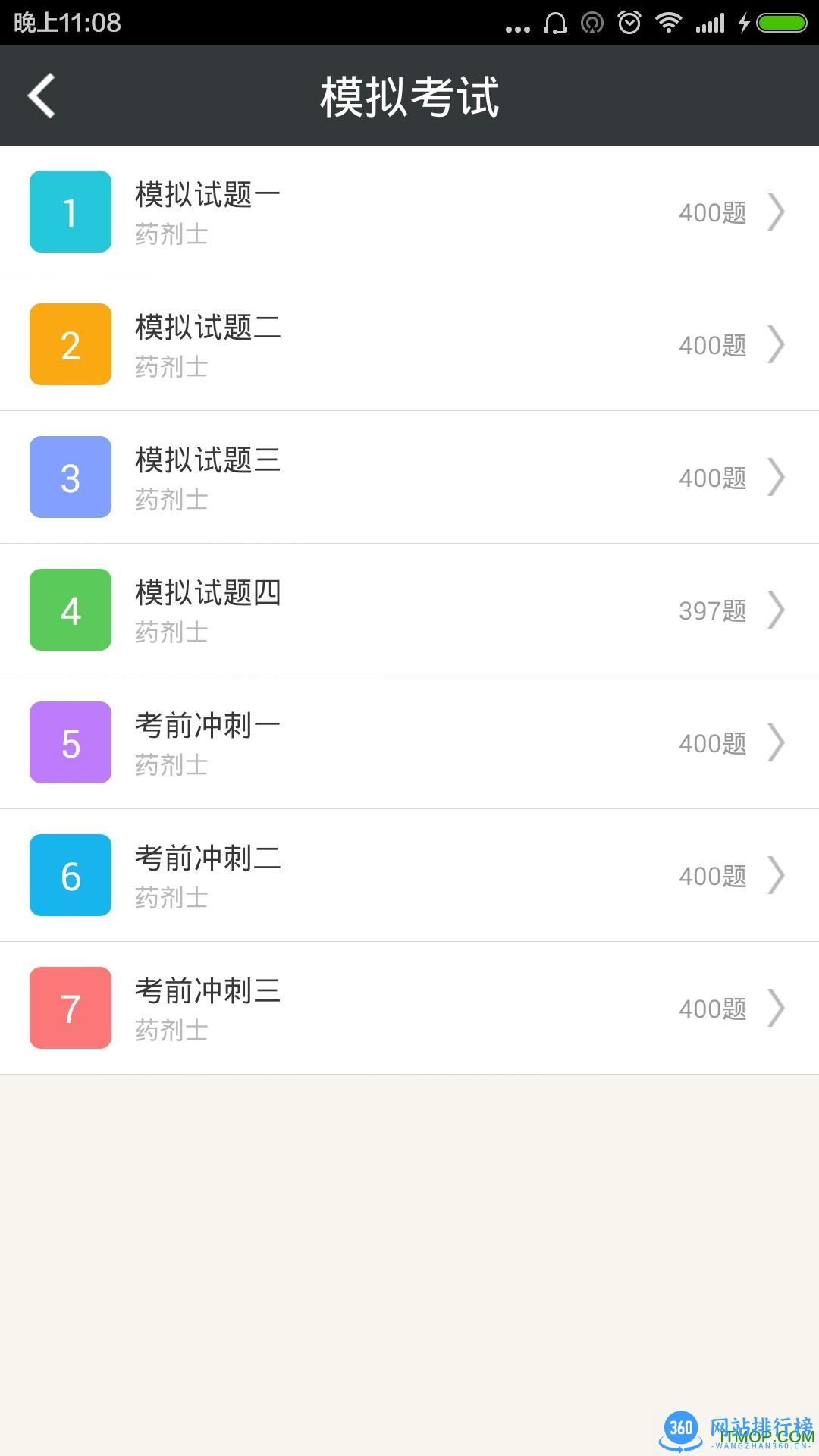Tap the back arrow to leave 模拟考试
The height and width of the screenshot is (1456, 819).
(x=40, y=95)
